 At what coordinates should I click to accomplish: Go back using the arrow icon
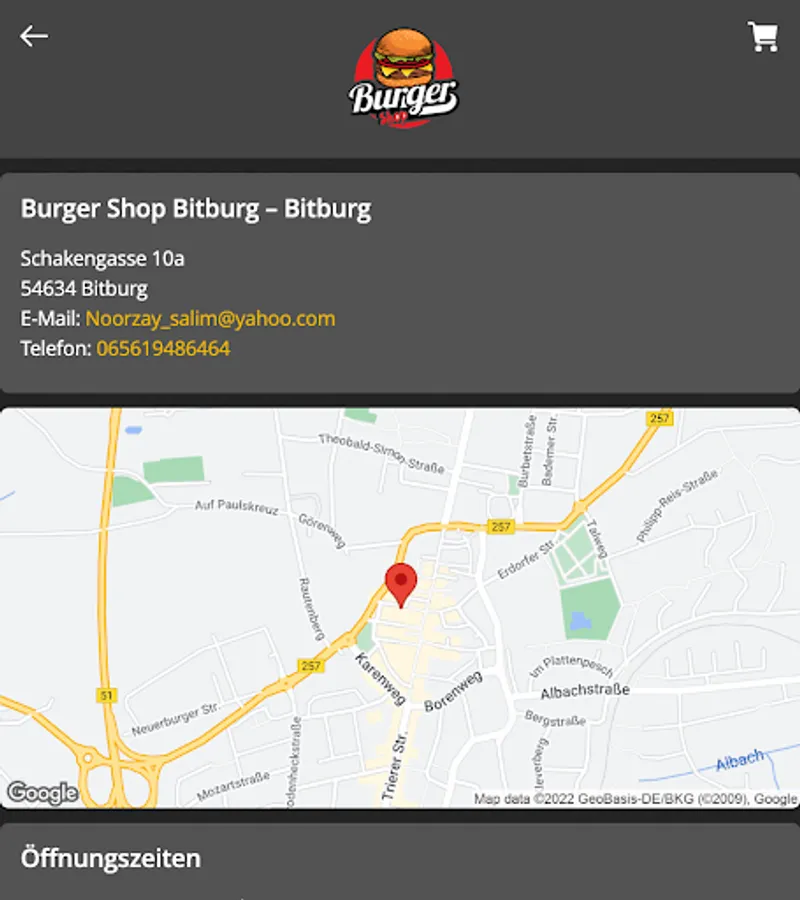[x=34, y=36]
